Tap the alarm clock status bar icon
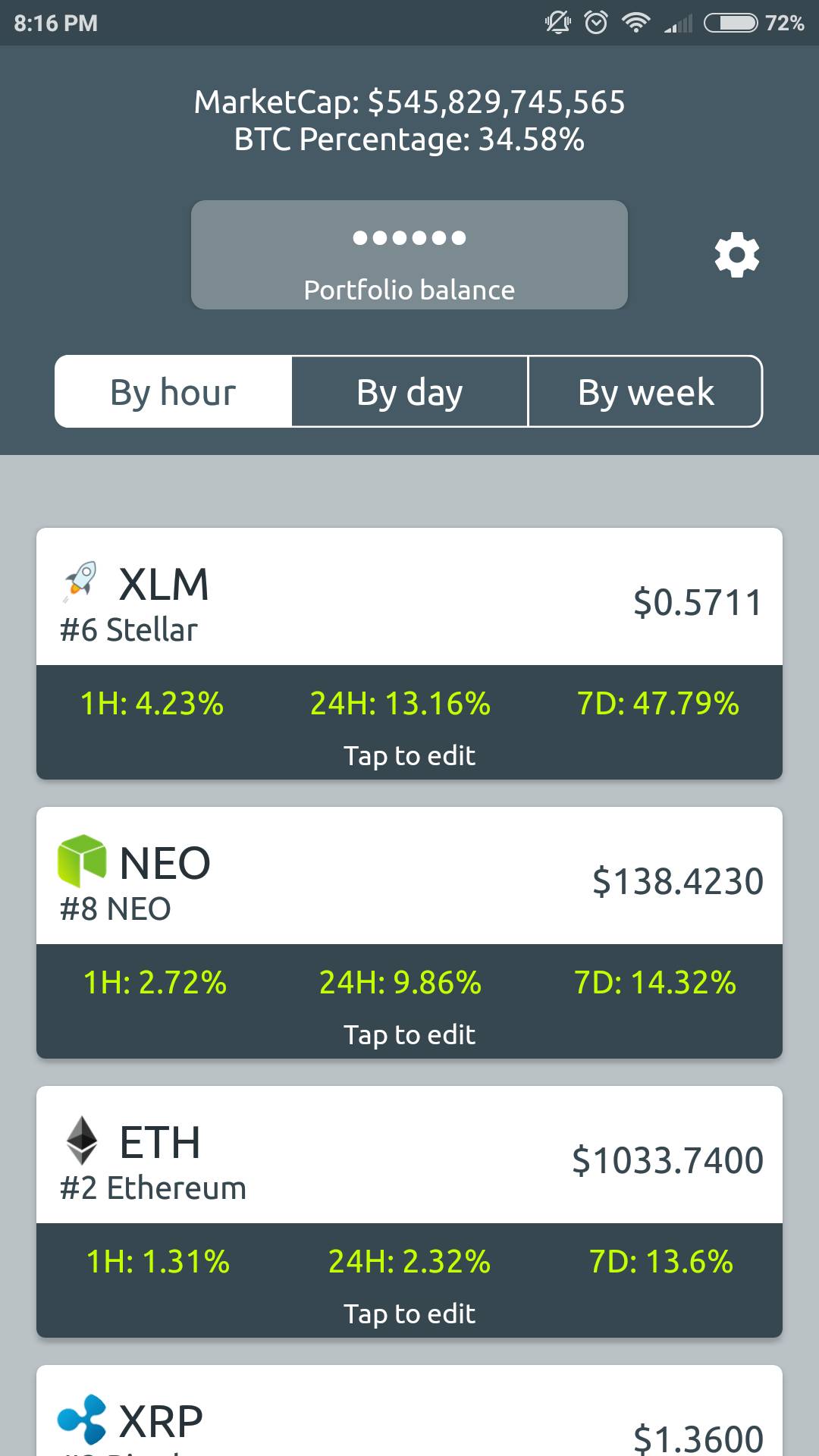 596,23
